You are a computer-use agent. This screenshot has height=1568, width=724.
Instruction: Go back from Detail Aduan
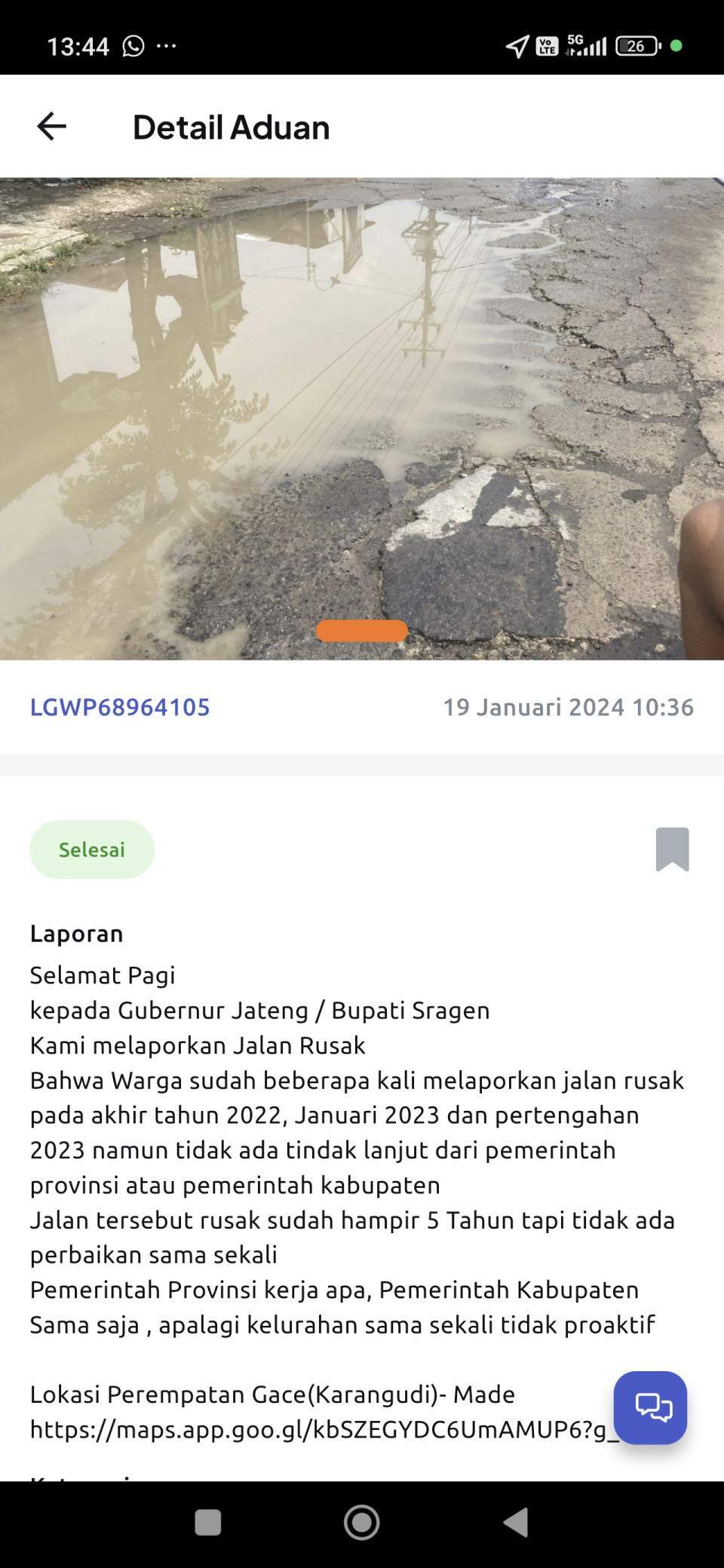click(x=52, y=127)
